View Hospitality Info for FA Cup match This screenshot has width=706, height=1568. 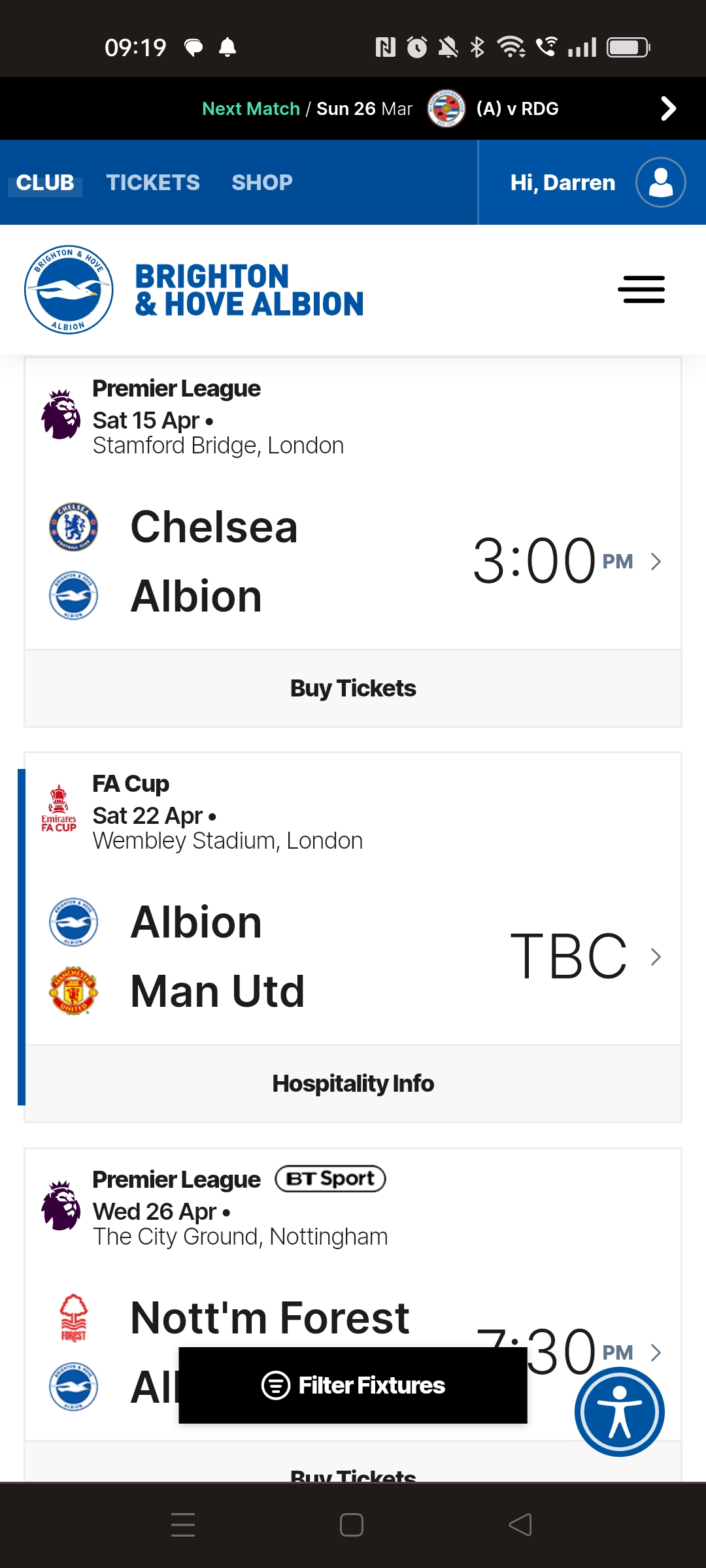[353, 1083]
